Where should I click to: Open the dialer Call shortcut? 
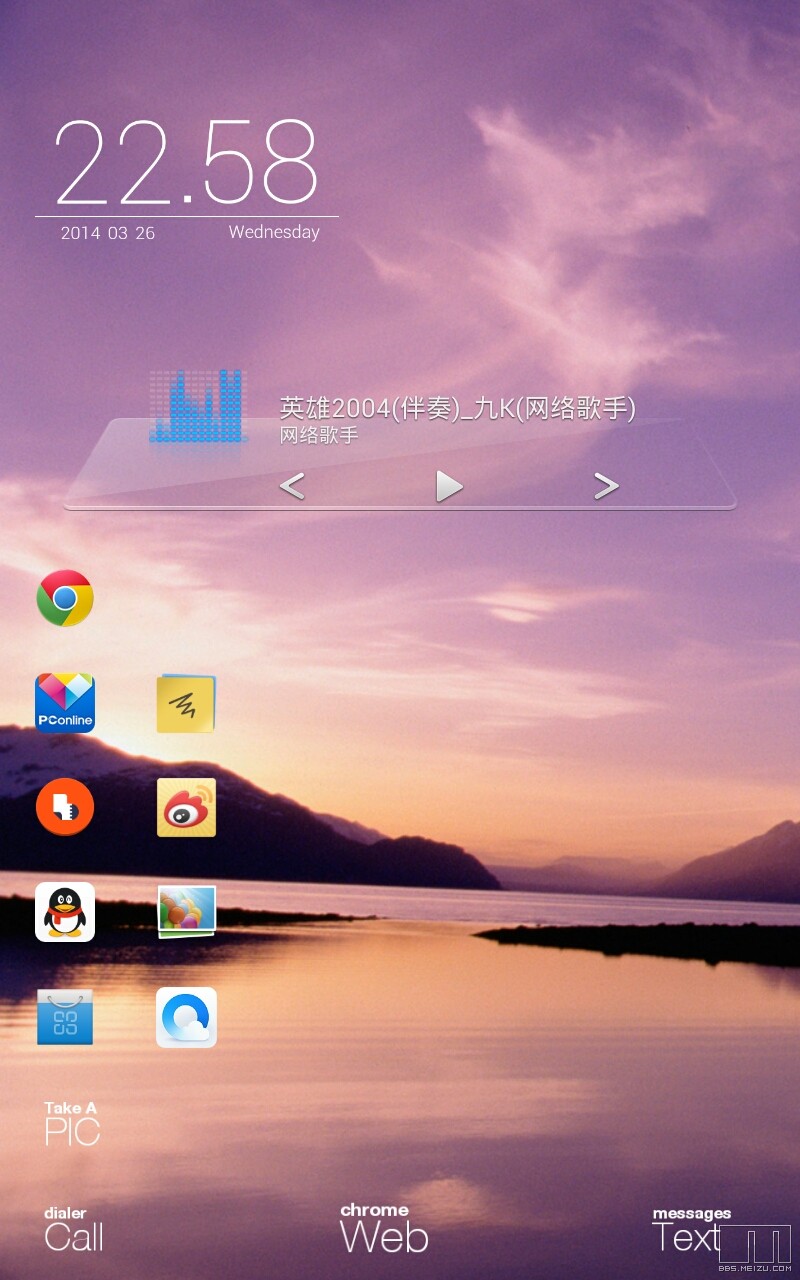click(73, 1230)
